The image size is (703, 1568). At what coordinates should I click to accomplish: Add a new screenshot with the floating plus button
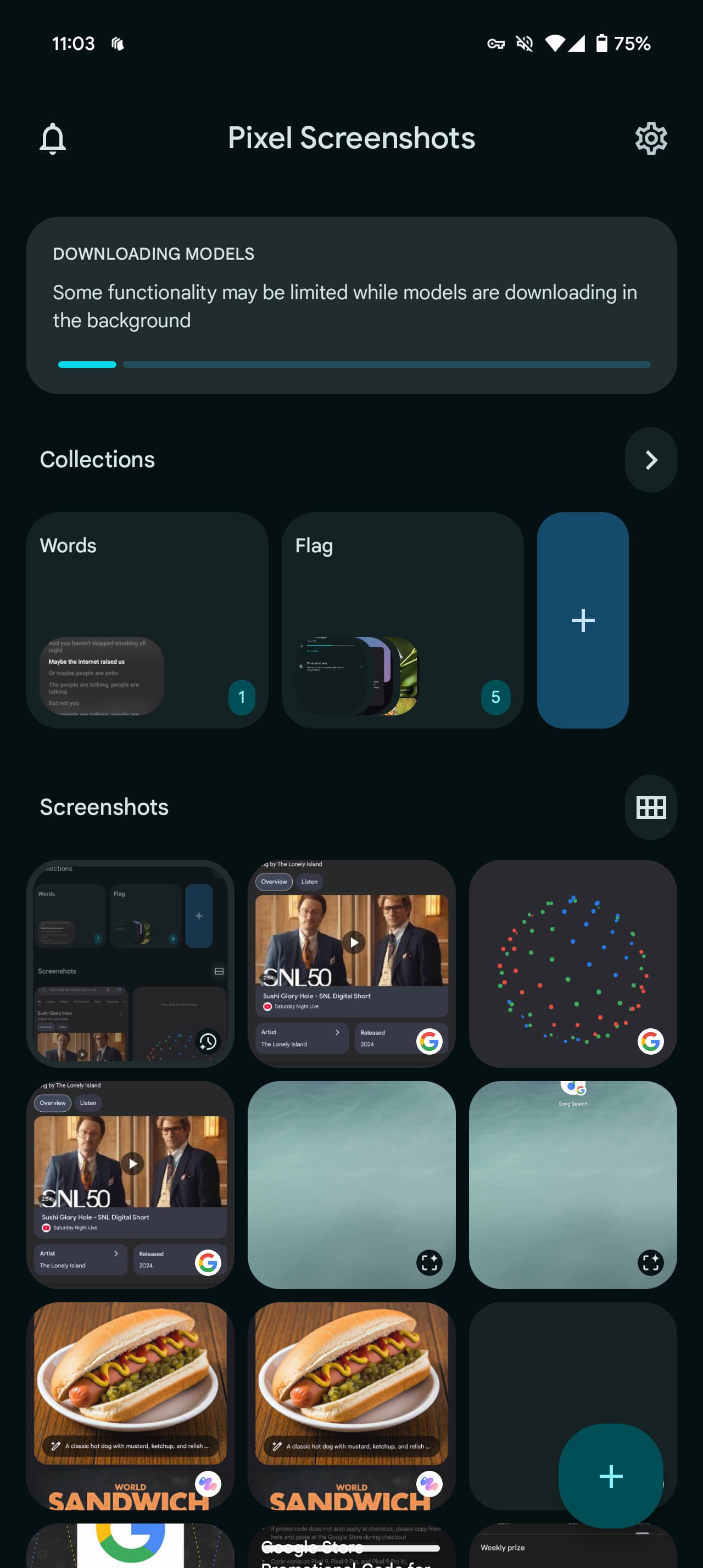pyautogui.click(x=611, y=1475)
